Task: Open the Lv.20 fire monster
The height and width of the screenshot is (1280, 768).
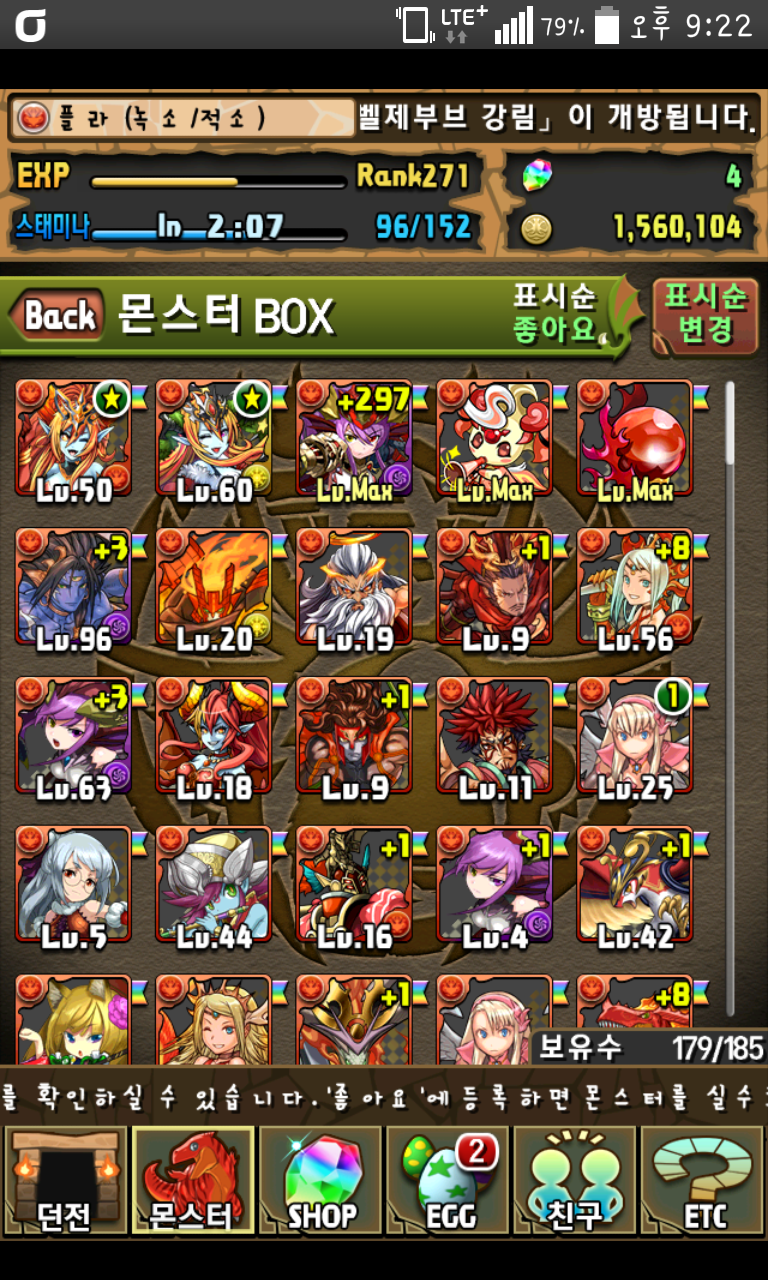Action: tap(213, 588)
